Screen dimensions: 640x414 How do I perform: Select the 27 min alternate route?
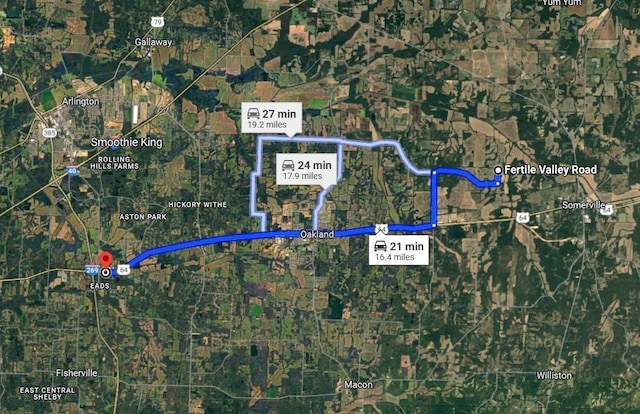pos(272,120)
